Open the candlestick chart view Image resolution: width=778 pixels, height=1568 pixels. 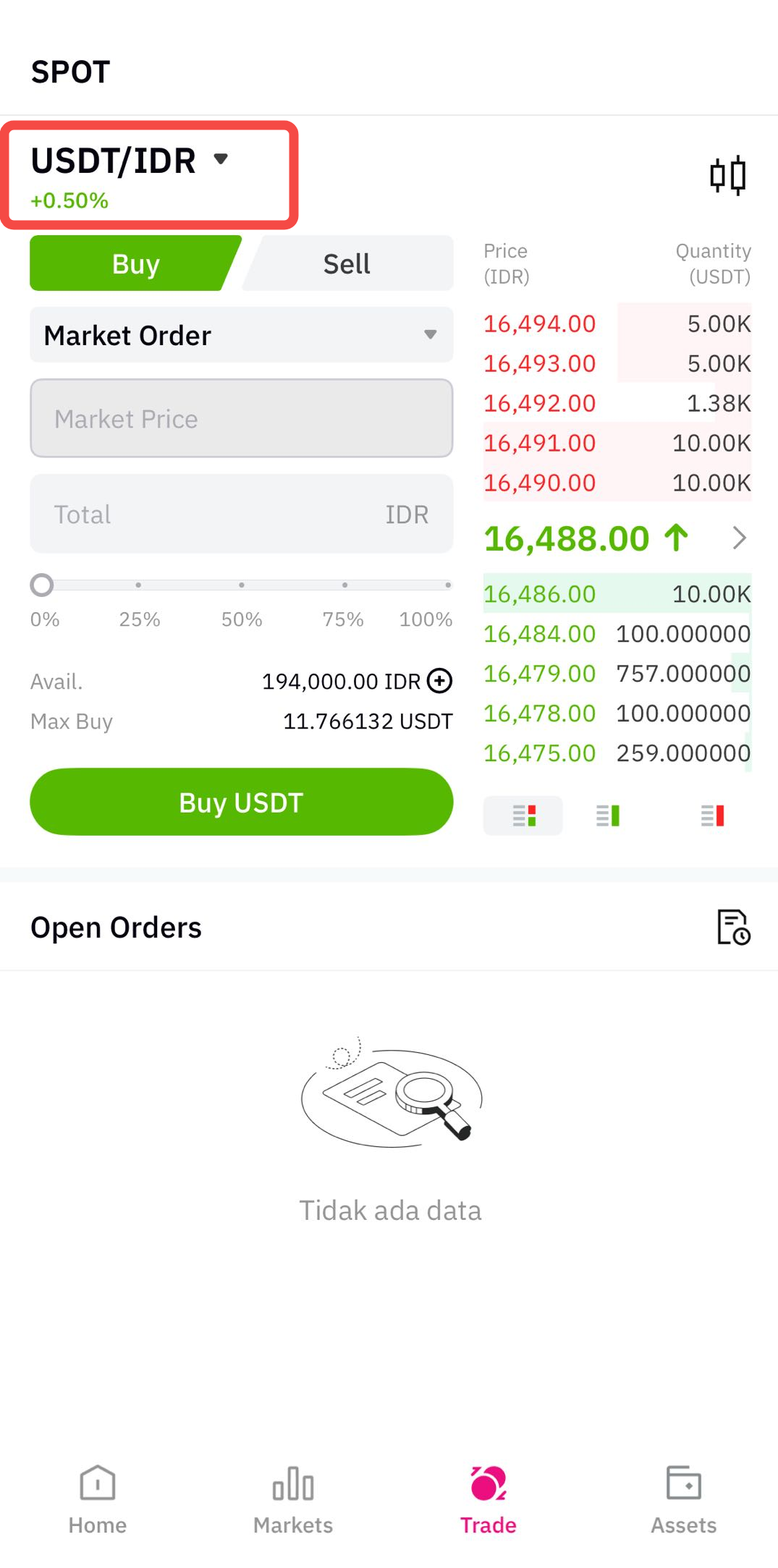pyautogui.click(x=727, y=175)
